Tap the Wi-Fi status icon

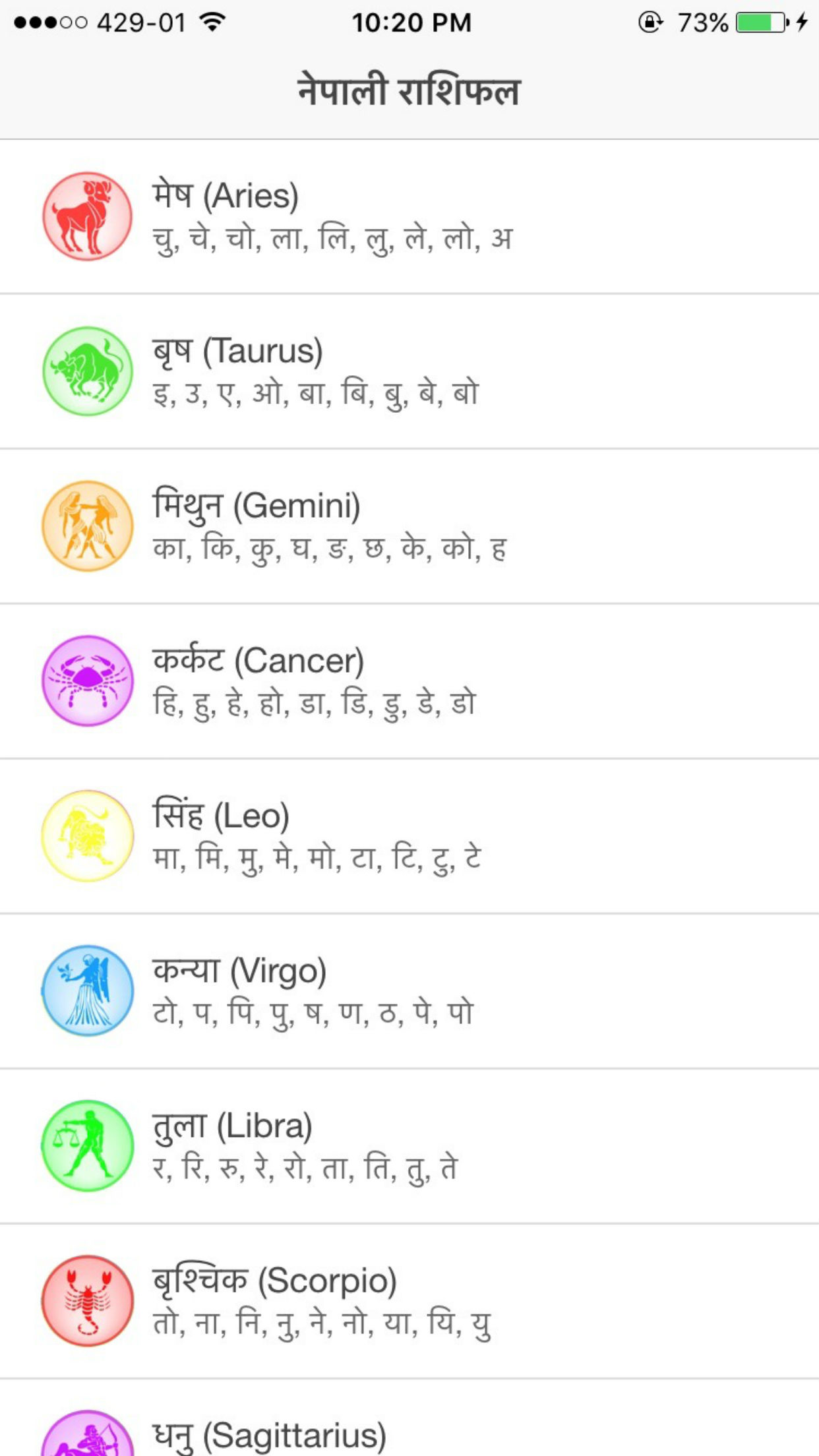tap(210, 22)
